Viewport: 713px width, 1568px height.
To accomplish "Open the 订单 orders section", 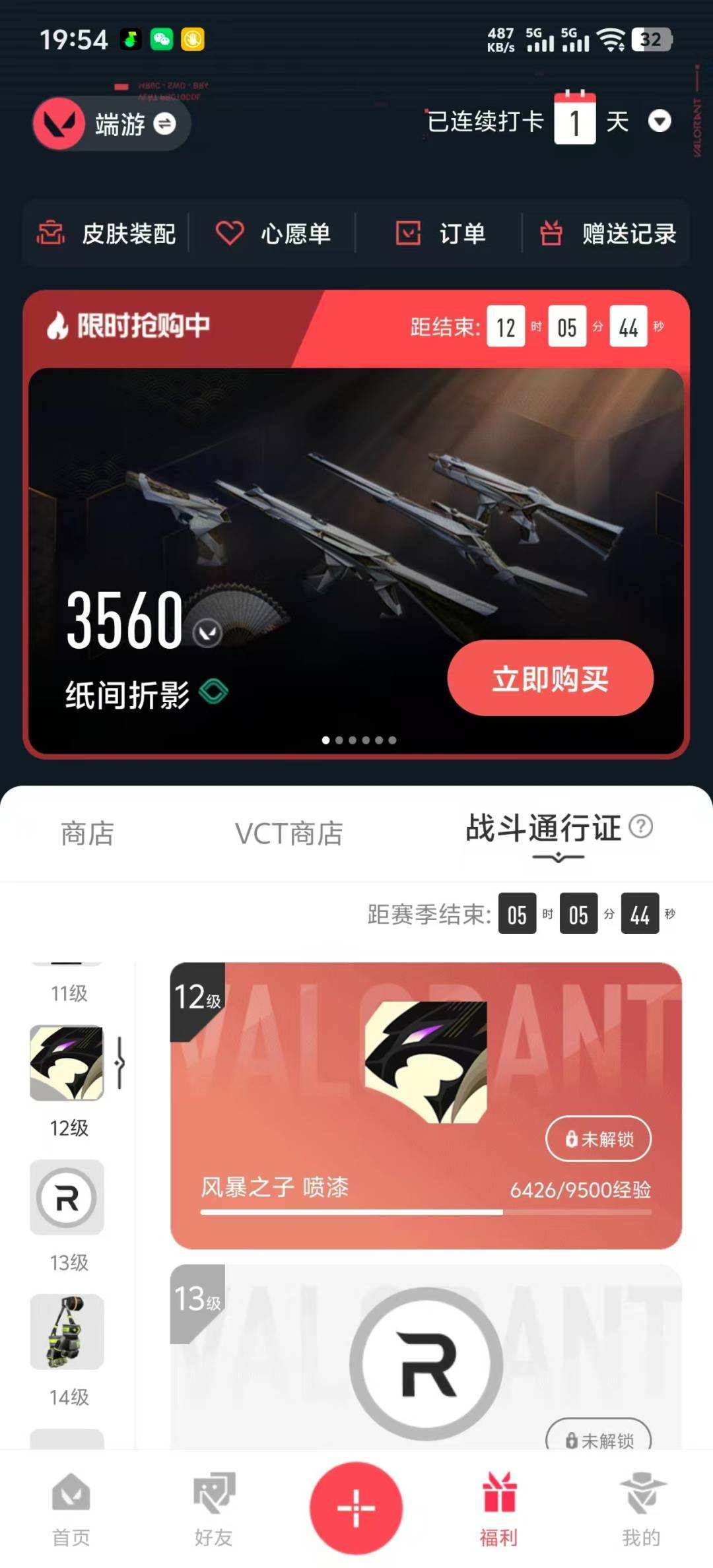I will coord(441,234).
